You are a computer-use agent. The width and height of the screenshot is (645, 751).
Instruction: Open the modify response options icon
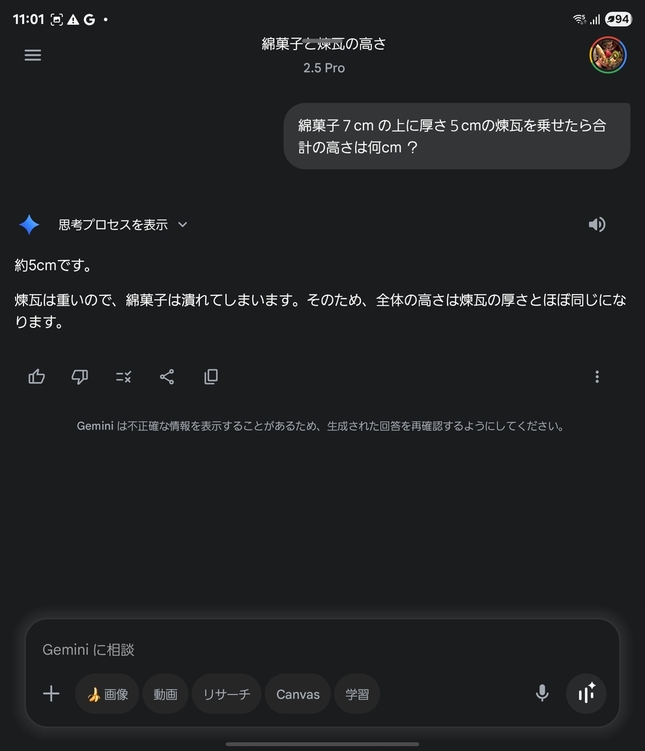coord(124,377)
